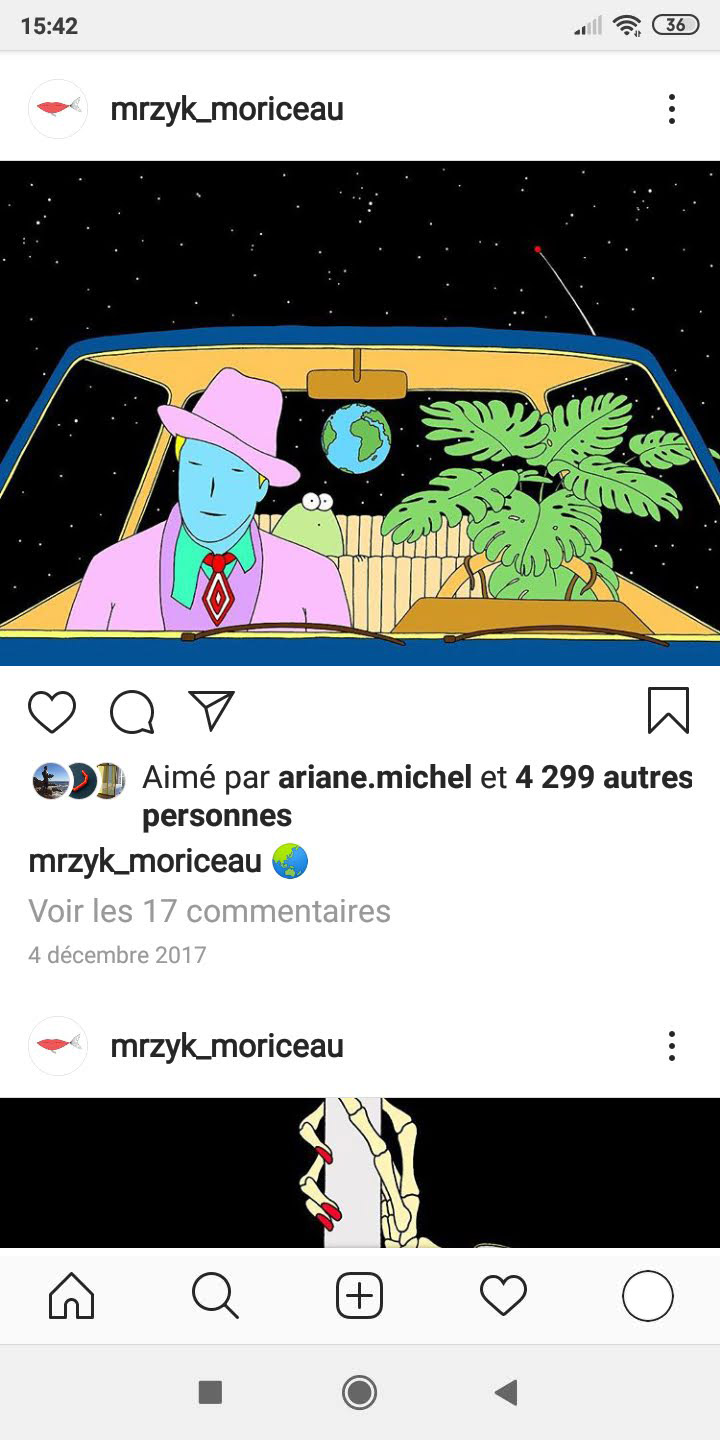This screenshot has width=720, height=1440.
Task: Share the space car post via direct message
Action: pyautogui.click(x=211, y=711)
